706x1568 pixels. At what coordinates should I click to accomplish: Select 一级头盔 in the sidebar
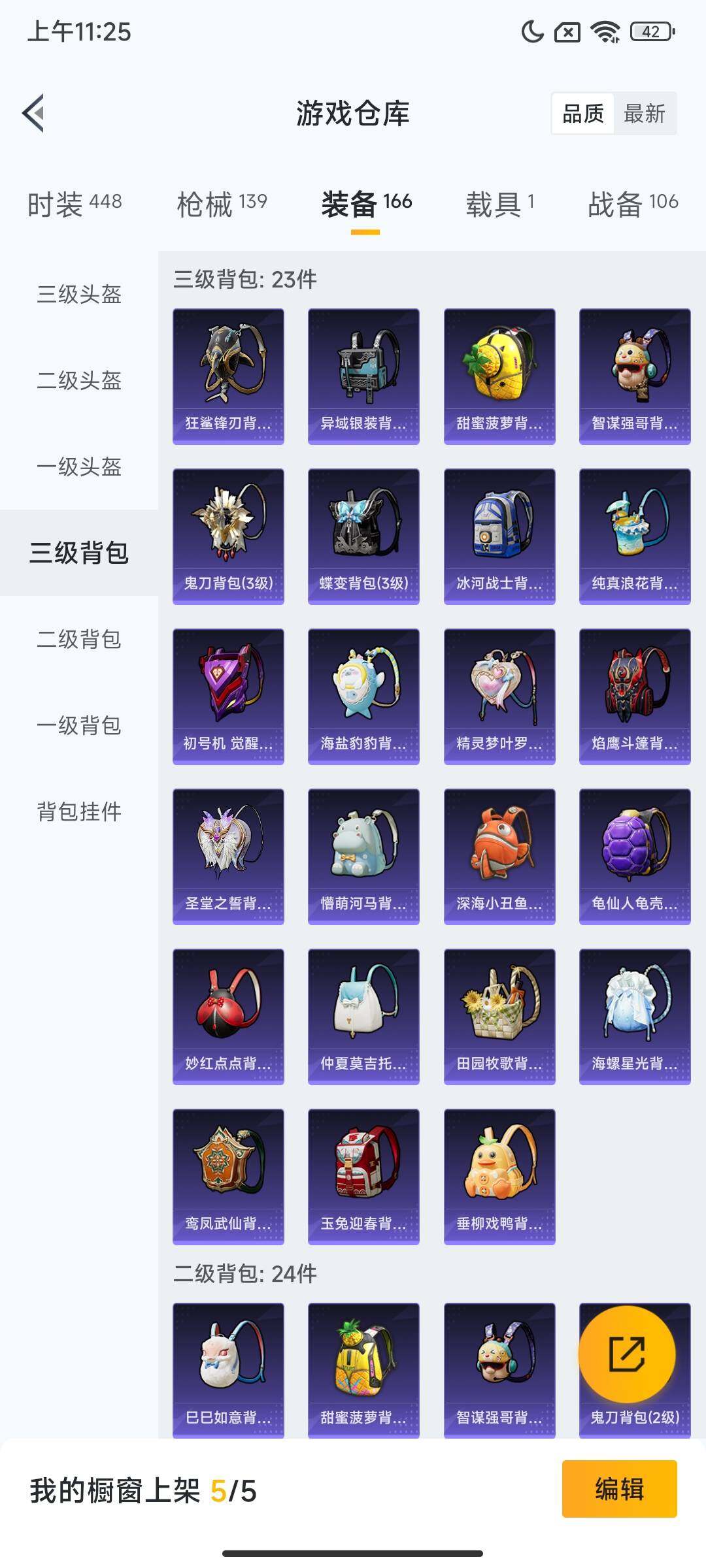[79, 466]
